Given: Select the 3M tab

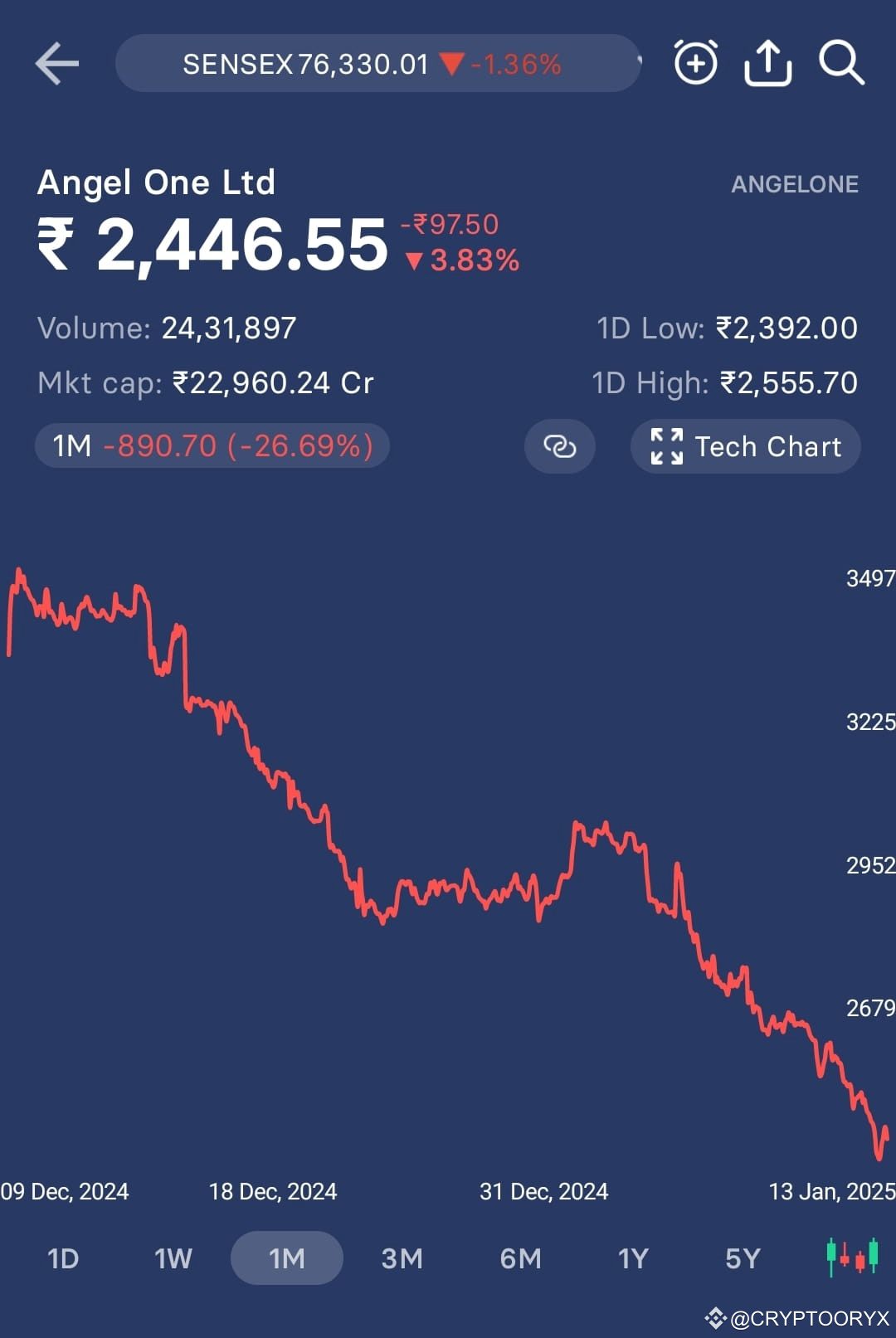Looking at the screenshot, I should pyautogui.click(x=402, y=1258).
